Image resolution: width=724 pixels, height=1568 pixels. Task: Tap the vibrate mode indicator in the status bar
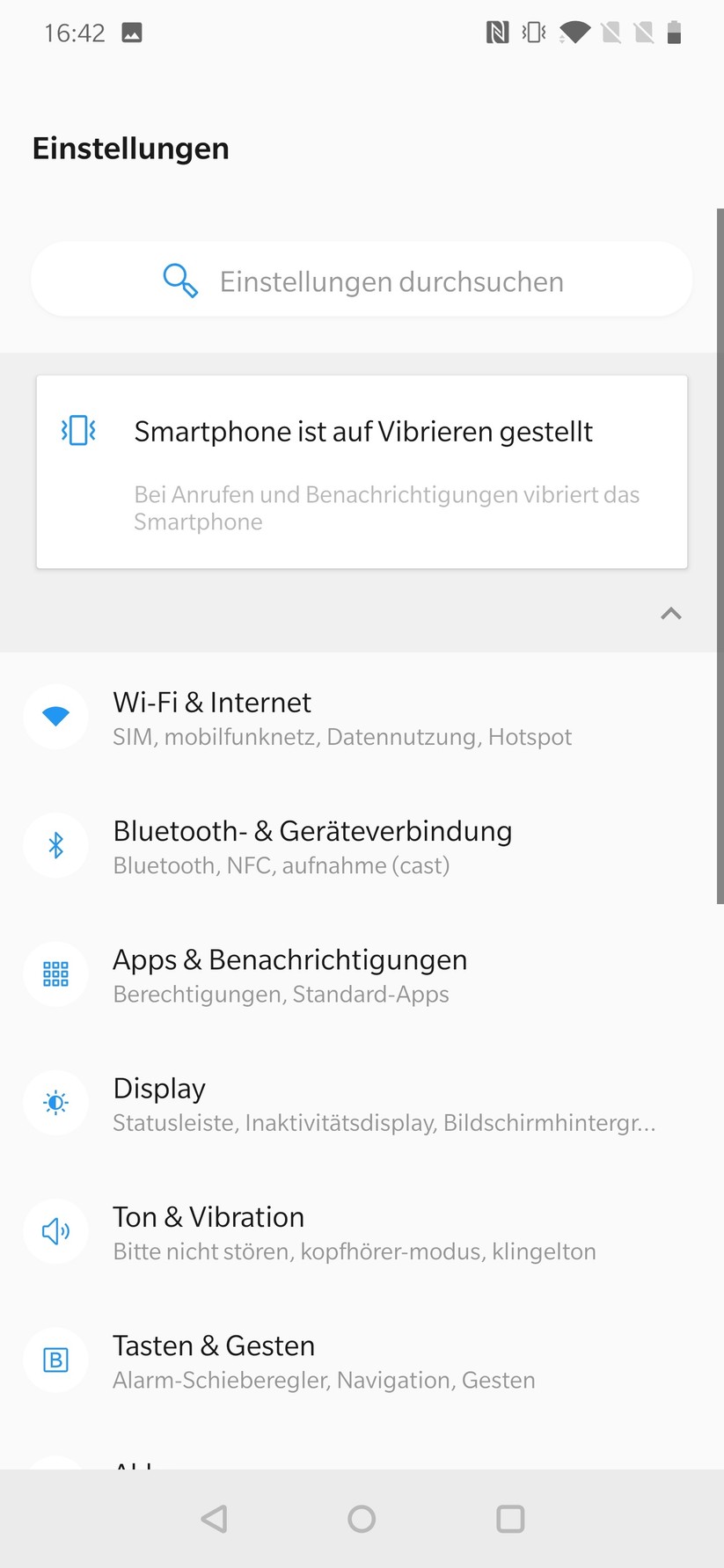point(530,32)
